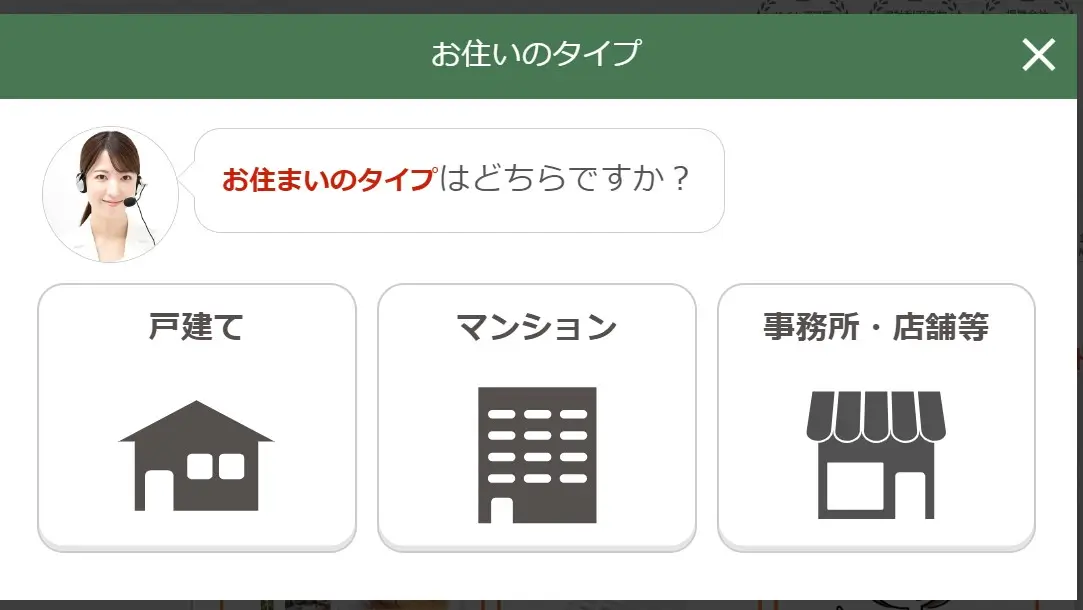Image resolution: width=1083 pixels, height=610 pixels.
Task: Choose the マンション option
Action: click(536, 416)
